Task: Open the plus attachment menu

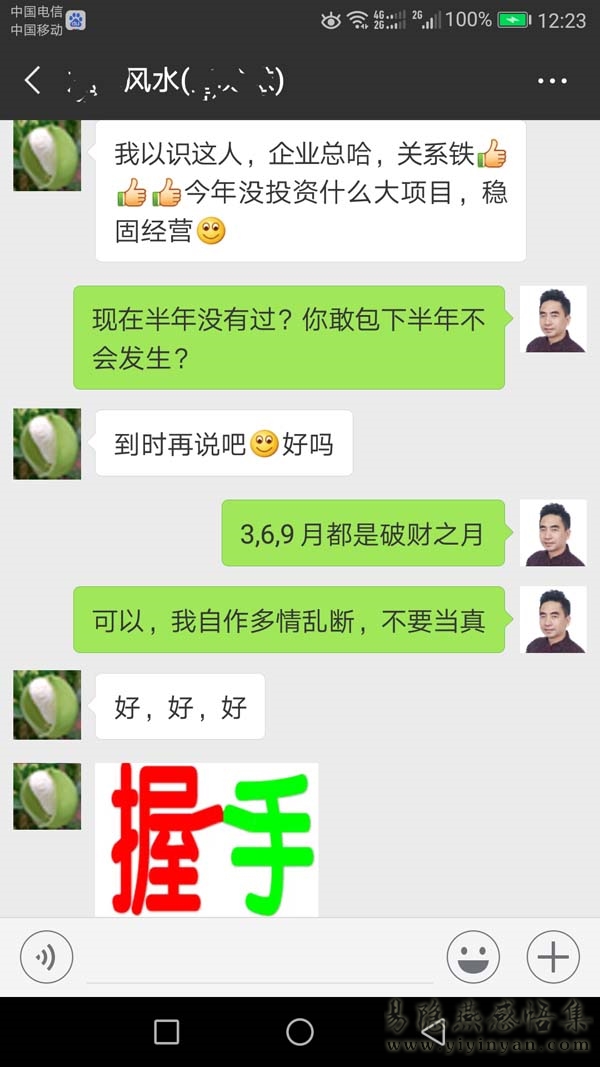Action: coord(552,957)
